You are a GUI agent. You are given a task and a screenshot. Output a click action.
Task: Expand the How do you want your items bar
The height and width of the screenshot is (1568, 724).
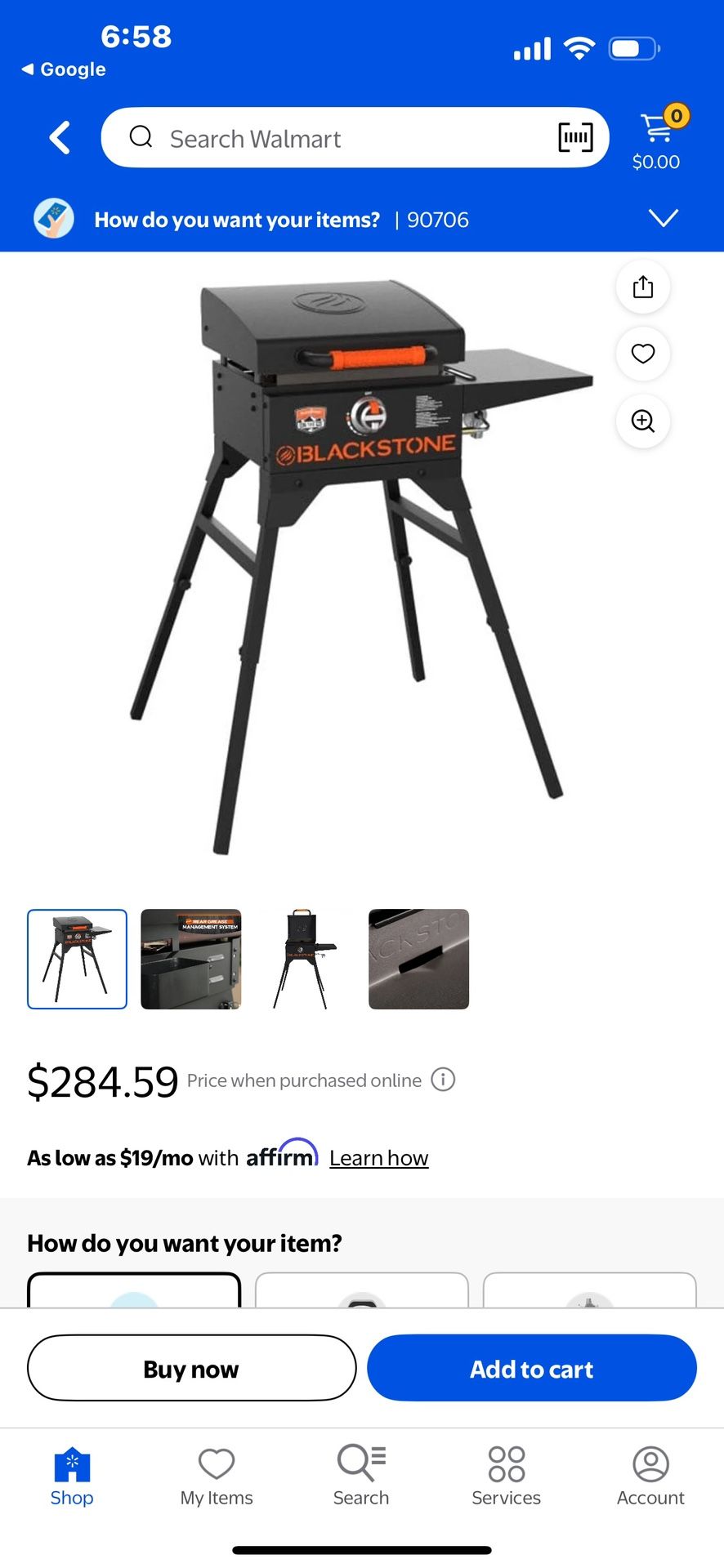[663, 218]
